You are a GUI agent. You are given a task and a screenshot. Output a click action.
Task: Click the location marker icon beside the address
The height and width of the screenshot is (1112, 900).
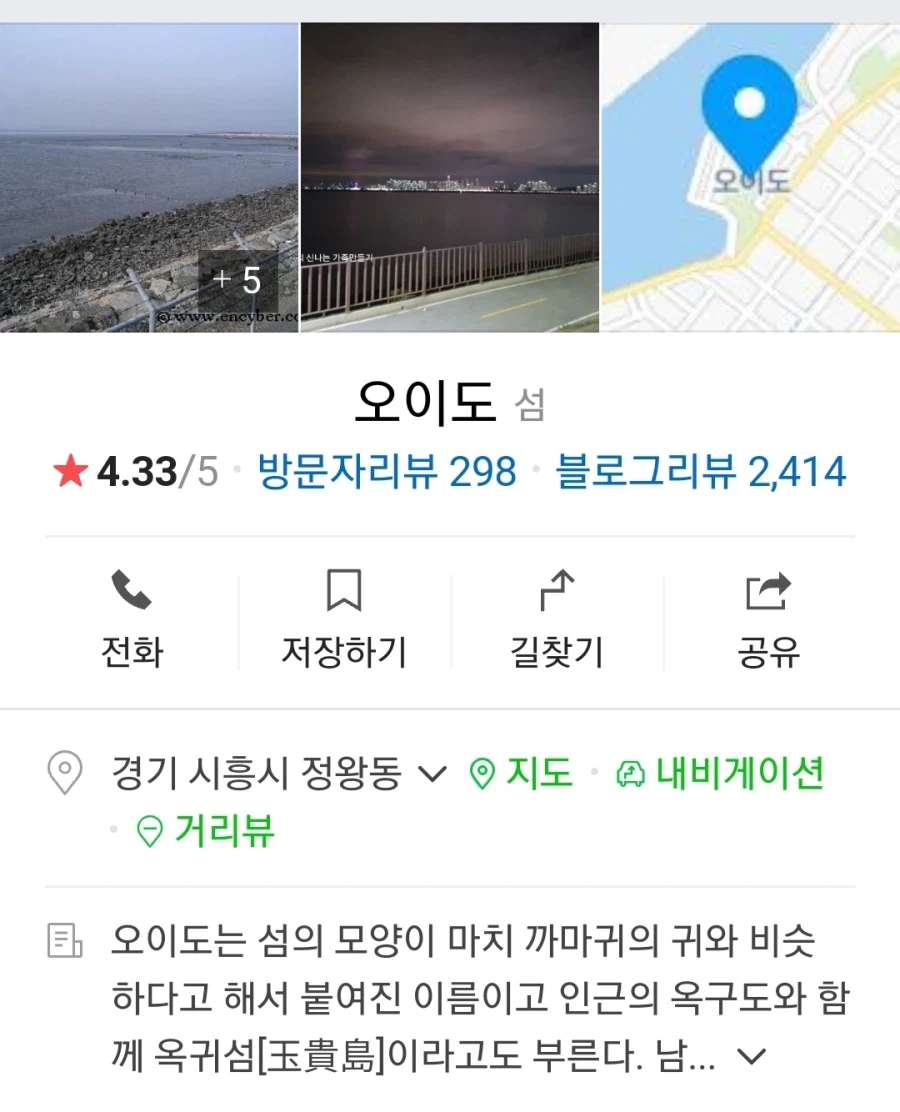[x=64, y=771]
